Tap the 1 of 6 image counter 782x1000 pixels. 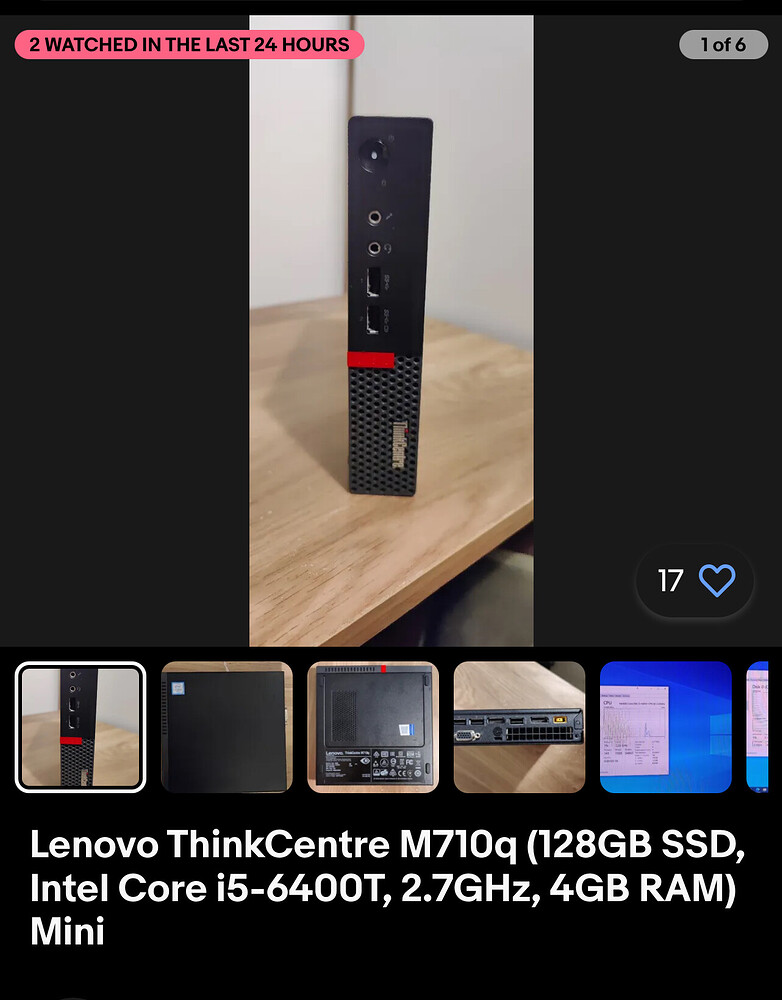click(x=723, y=44)
